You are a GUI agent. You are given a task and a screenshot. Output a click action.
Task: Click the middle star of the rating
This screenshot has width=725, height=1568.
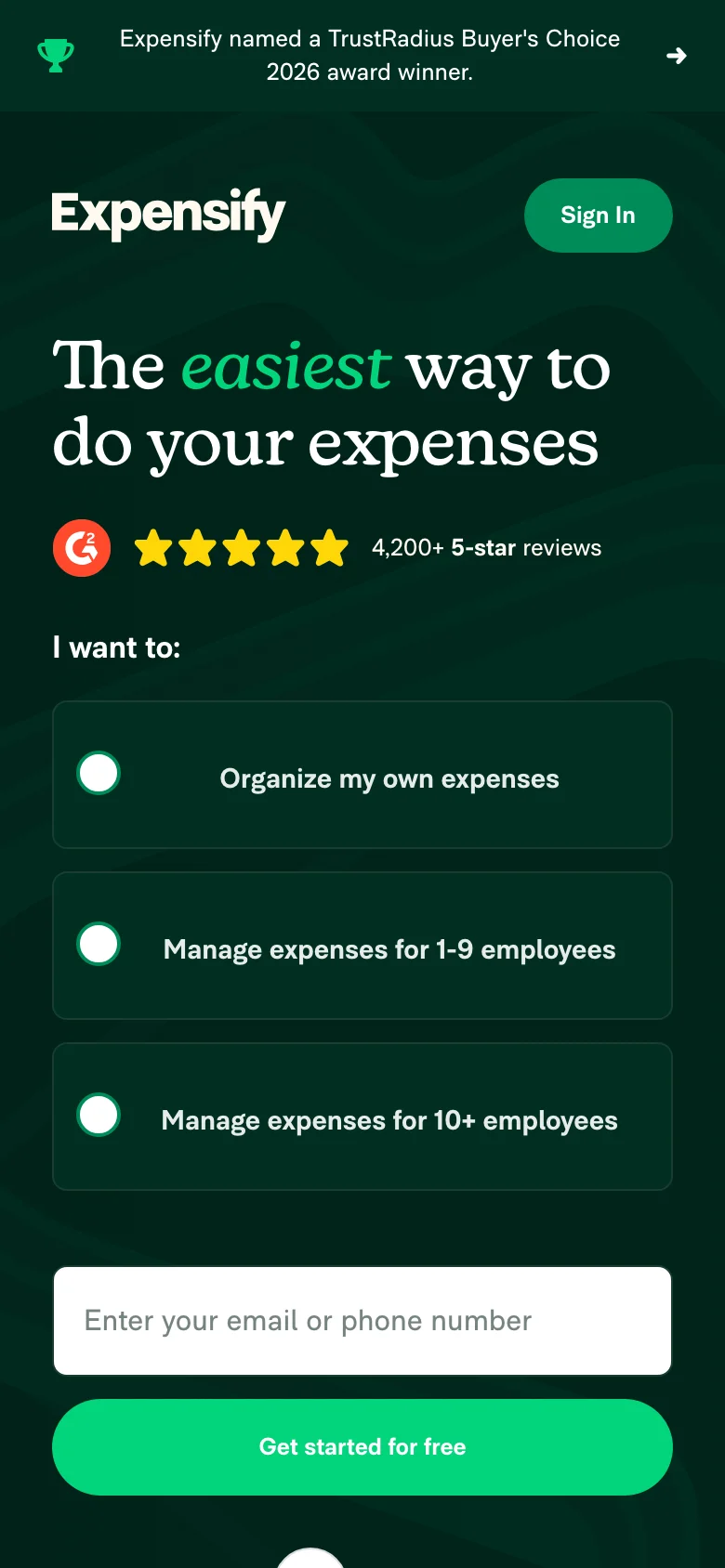click(x=241, y=547)
